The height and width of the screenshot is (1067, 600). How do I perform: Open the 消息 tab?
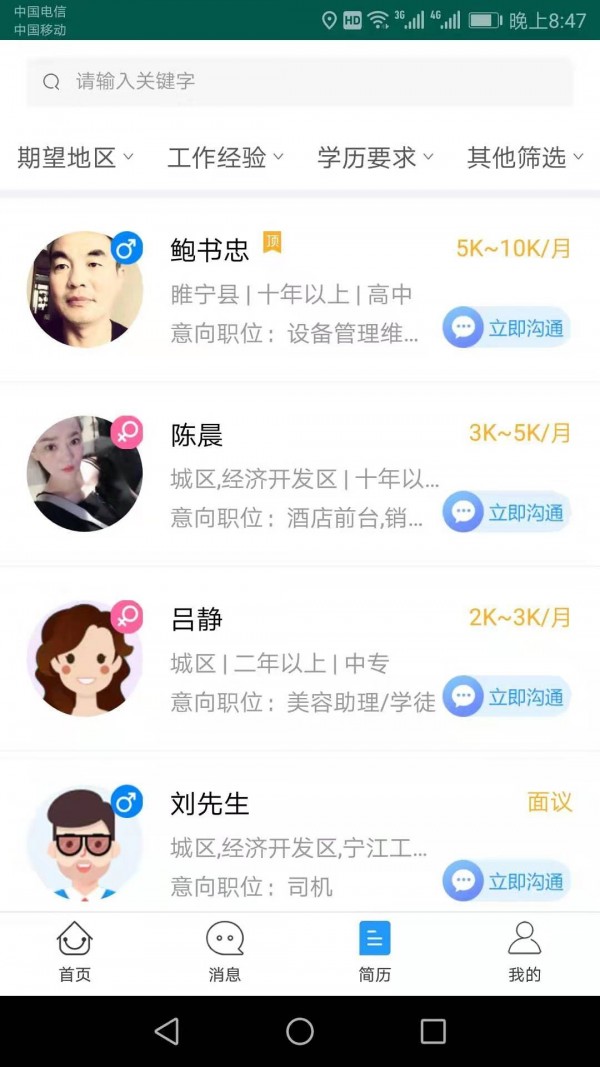(225, 952)
